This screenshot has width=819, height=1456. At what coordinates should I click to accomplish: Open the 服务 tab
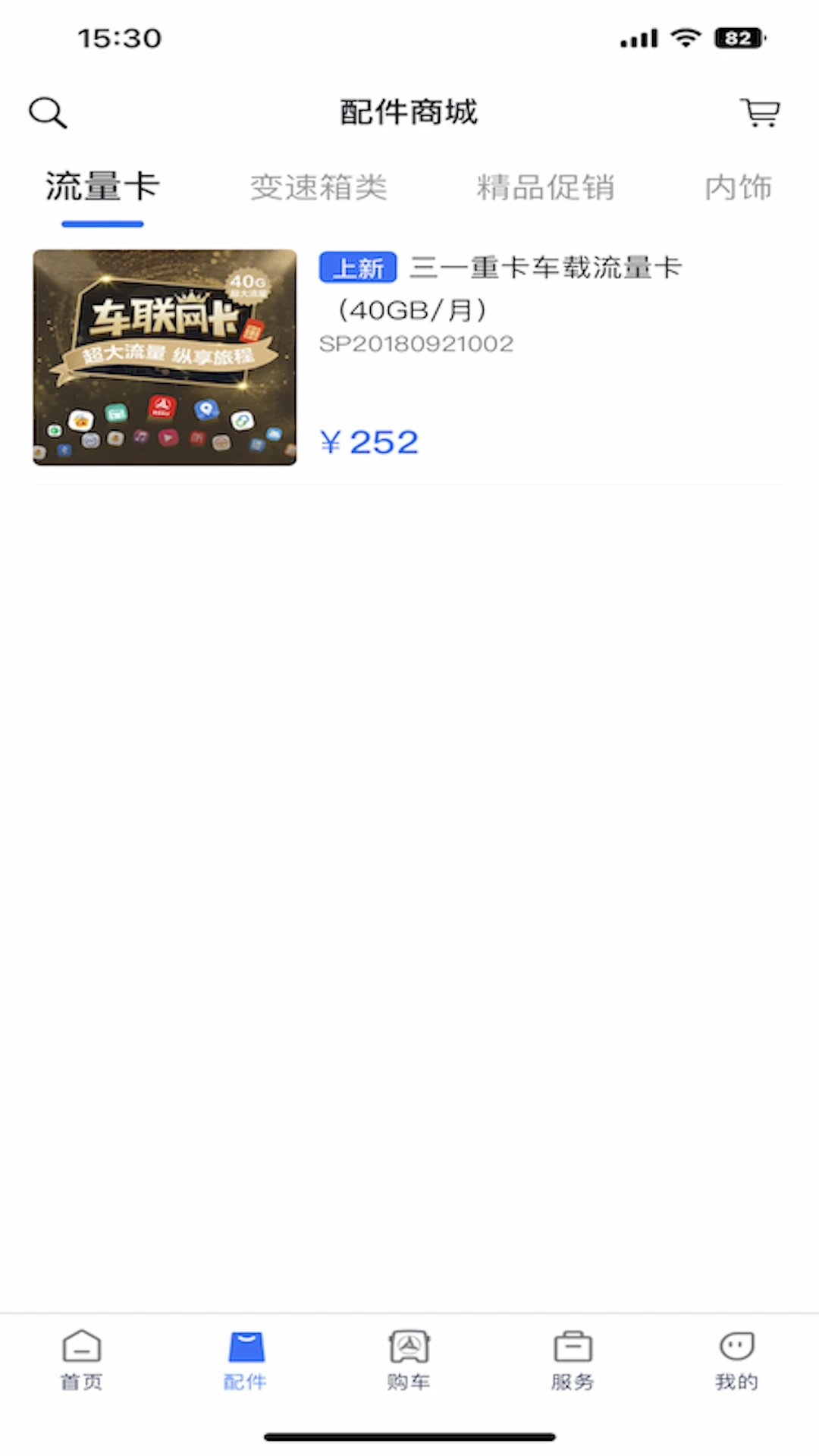pos(573,1360)
